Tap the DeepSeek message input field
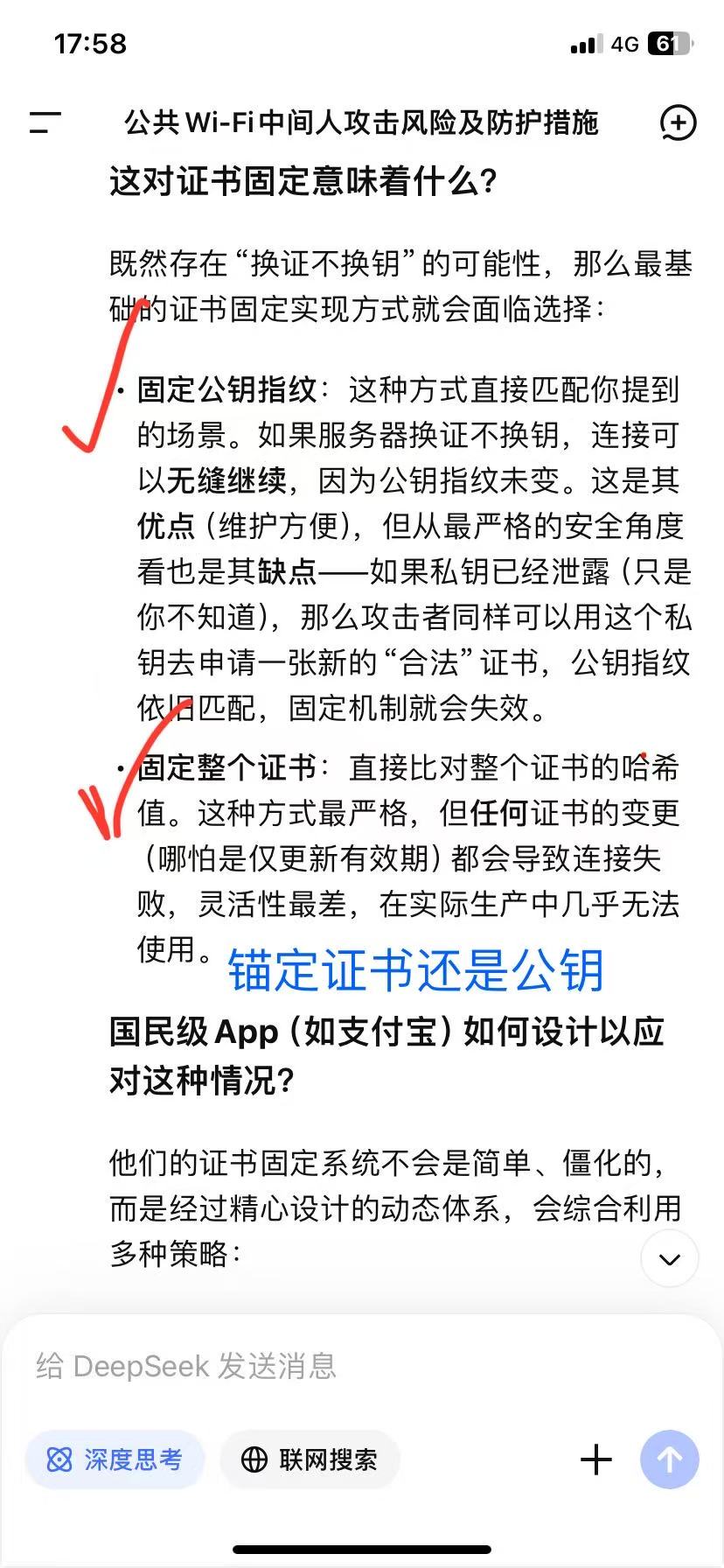724x1568 pixels. pyautogui.click(x=350, y=1366)
